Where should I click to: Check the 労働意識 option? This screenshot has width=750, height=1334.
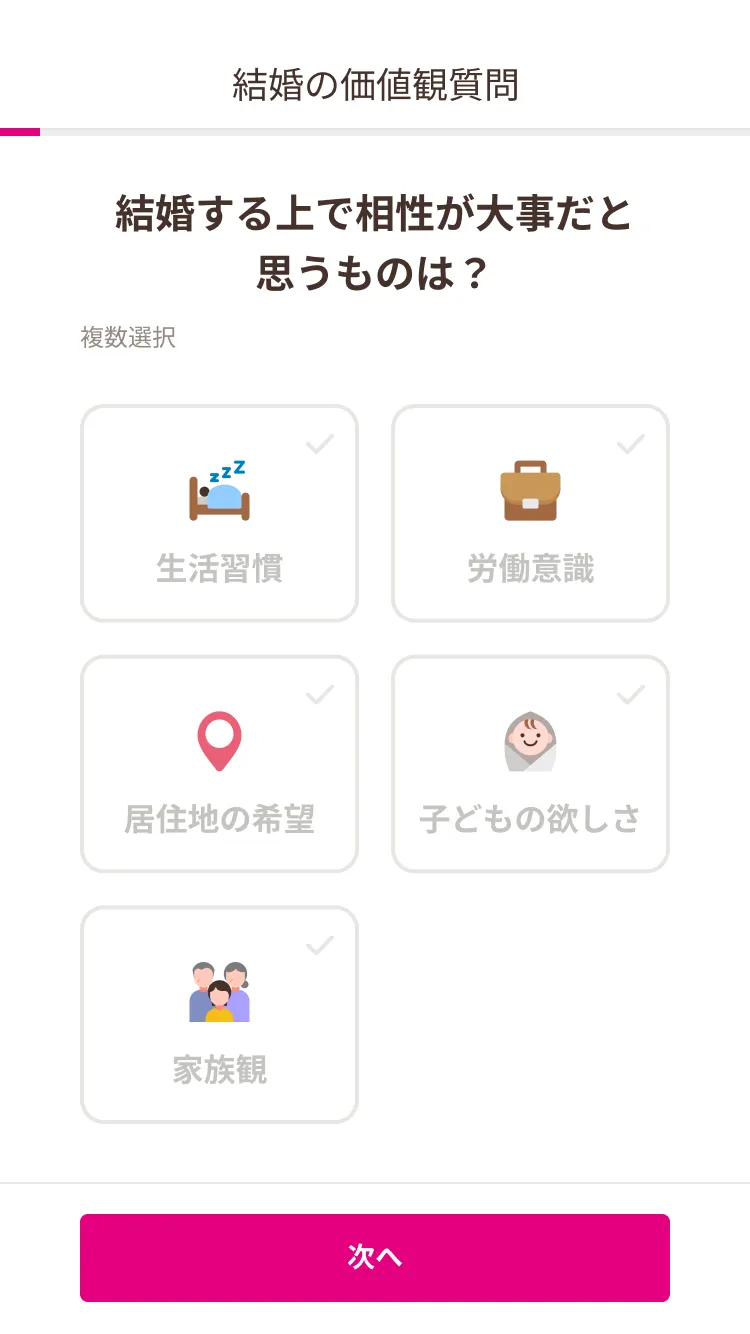[x=530, y=513]
